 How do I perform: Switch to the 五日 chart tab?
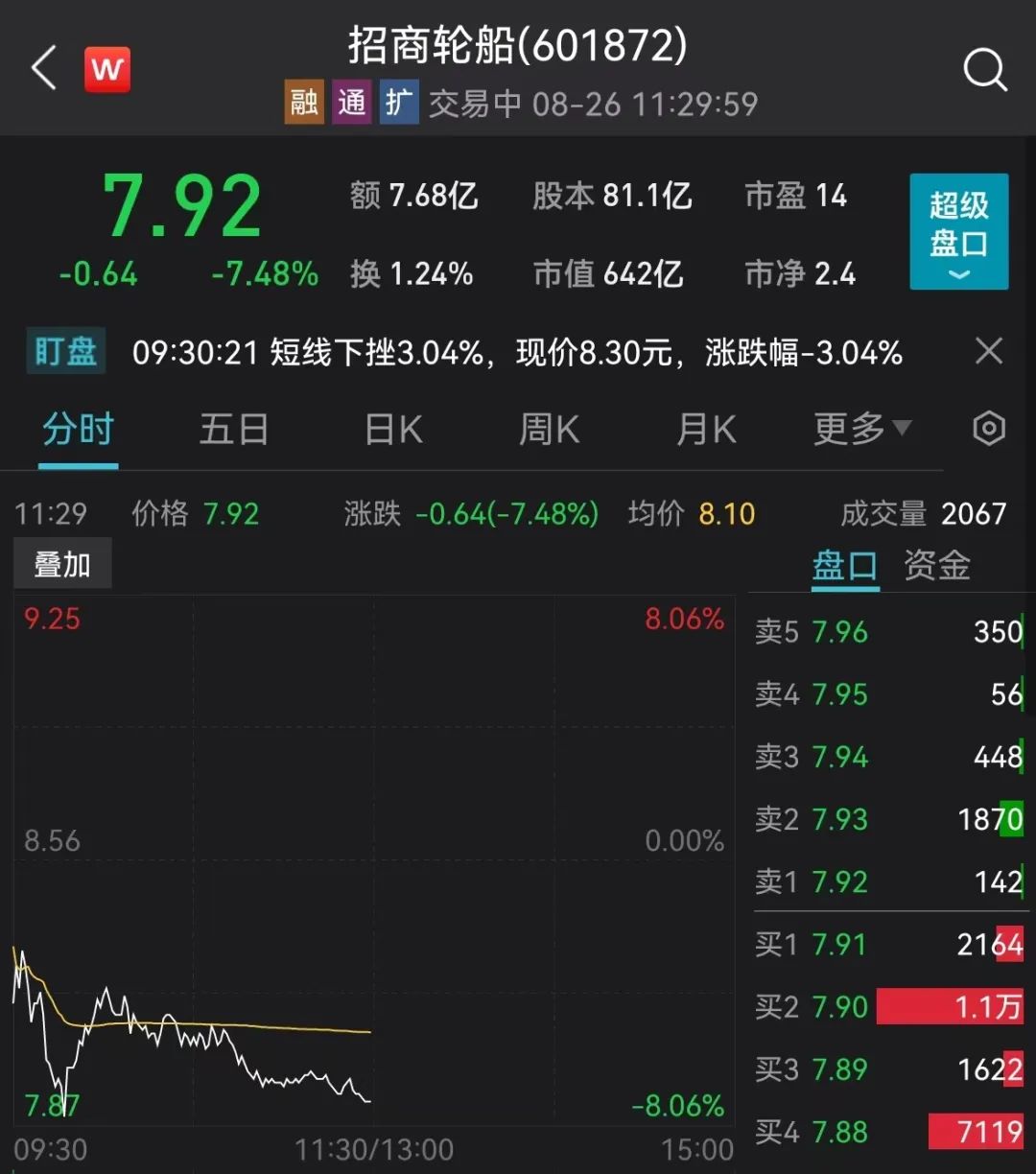click(233, 430)
